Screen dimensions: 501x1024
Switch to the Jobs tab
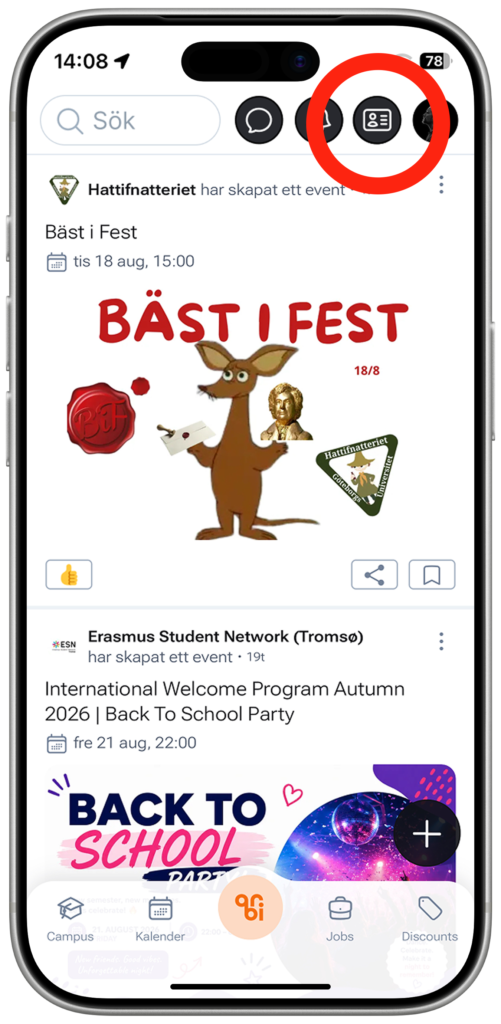pos(340,918)
